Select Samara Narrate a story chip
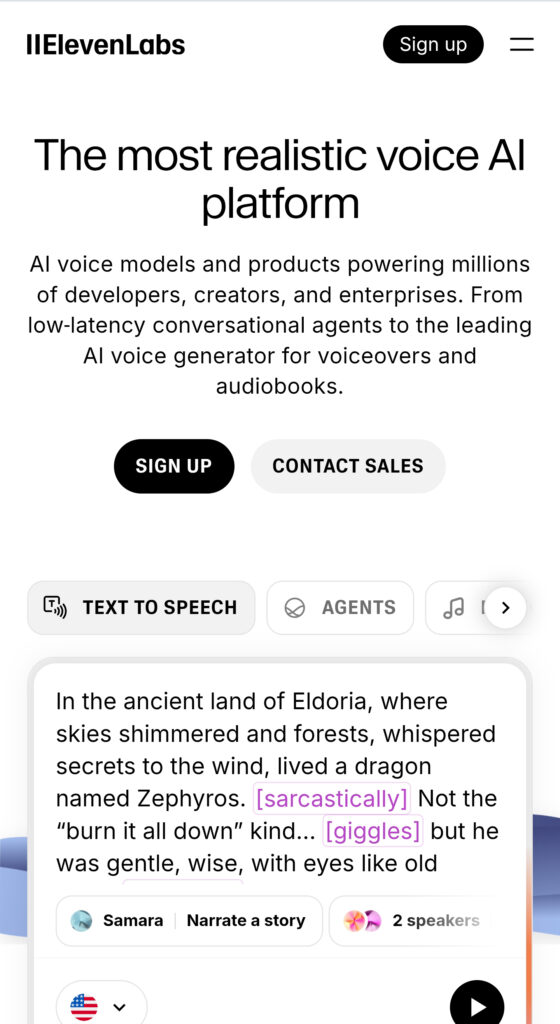The image size is (560, 1024). [x=189, y=920]
